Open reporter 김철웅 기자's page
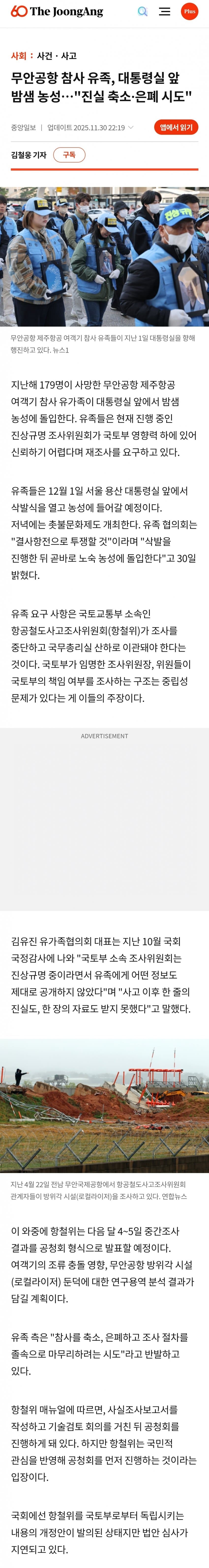Screen dimensions: 209x1568 tap(29, 155)
